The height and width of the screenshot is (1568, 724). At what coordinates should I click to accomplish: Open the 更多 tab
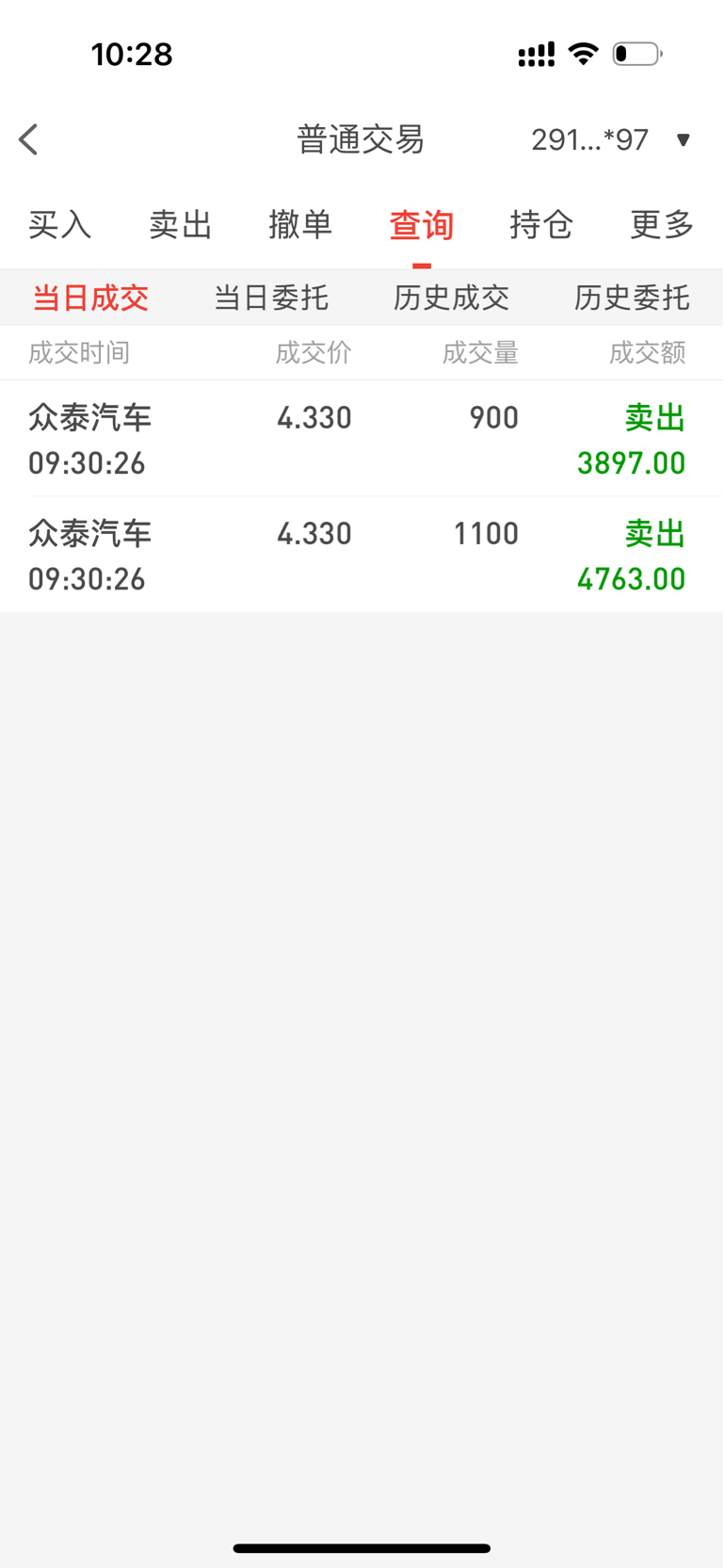click(x=662, y=225)
